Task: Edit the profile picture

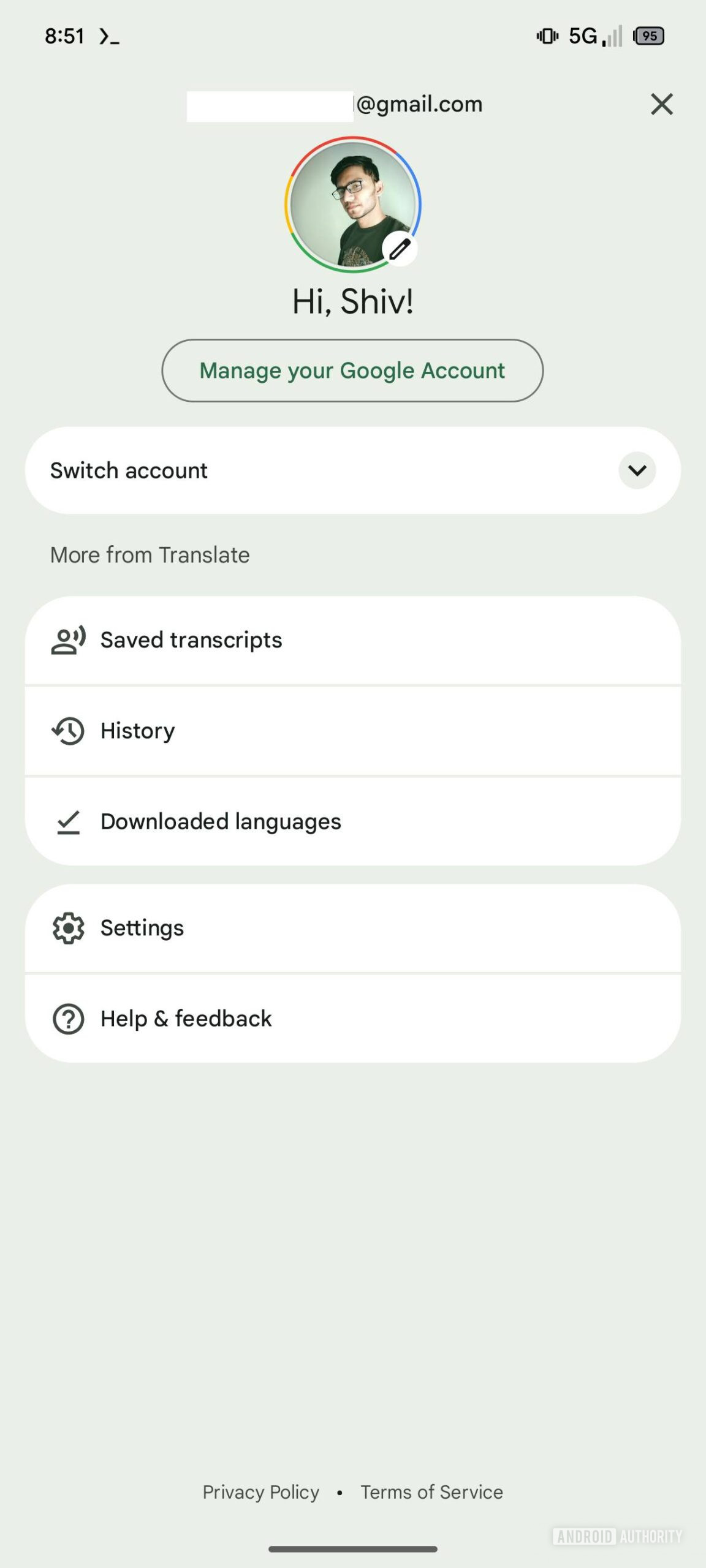Action: point(400,249)
